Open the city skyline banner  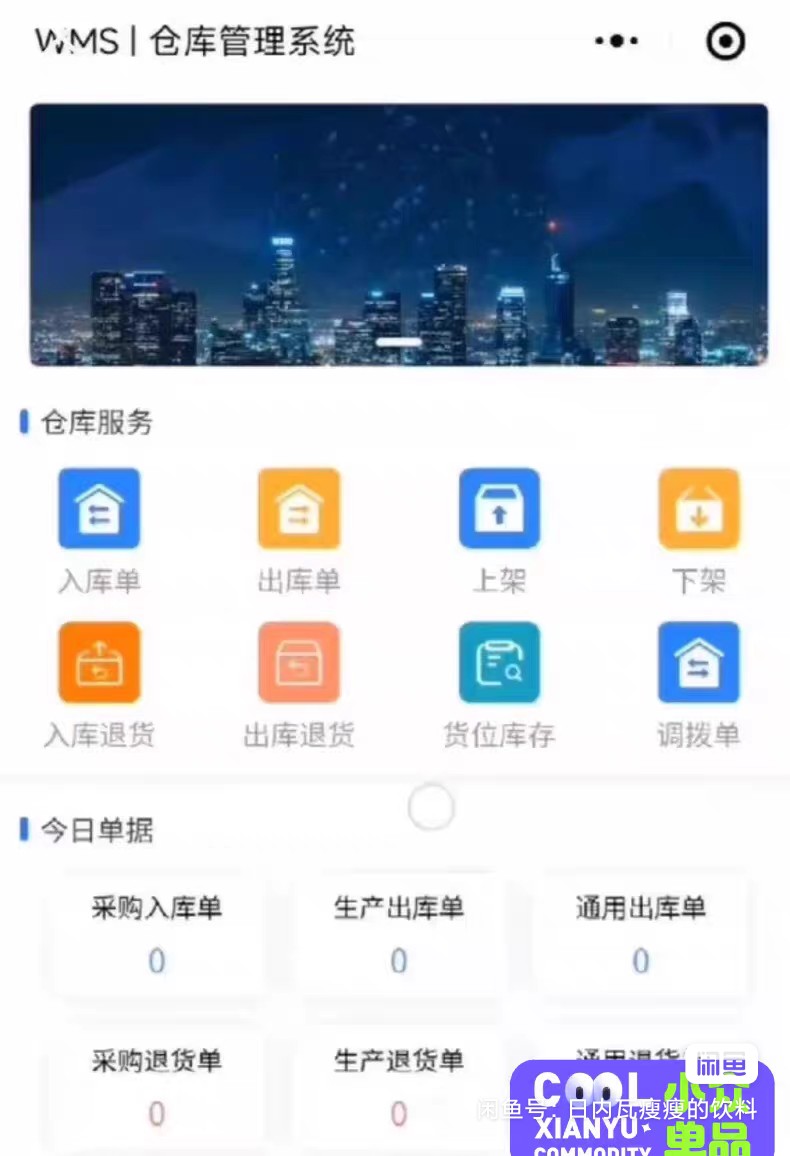398,235
